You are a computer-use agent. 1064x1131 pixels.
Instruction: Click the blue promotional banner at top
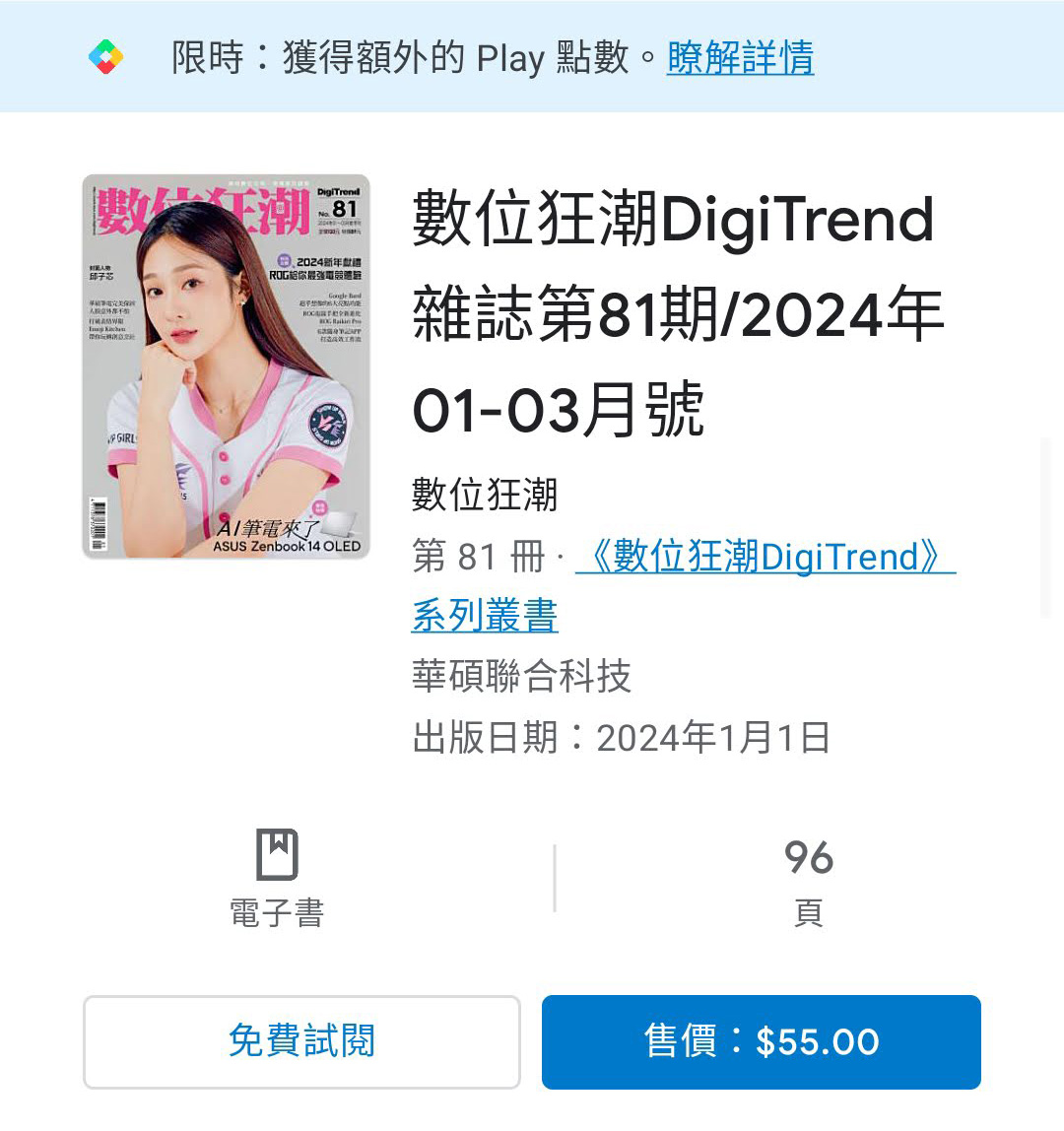(x=532, y=59)
